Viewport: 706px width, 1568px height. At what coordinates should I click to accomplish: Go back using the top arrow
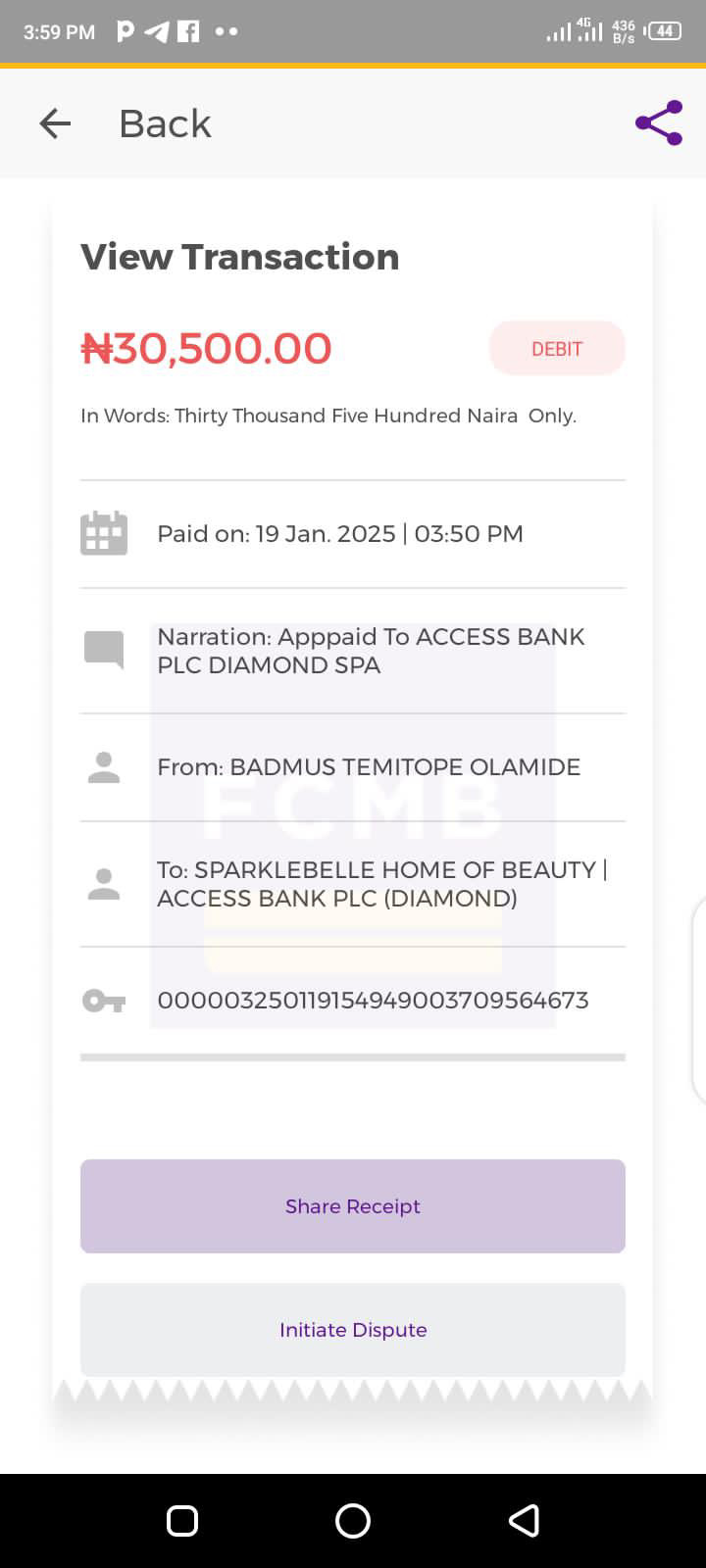pyautogui.click(x=55, y=123)
